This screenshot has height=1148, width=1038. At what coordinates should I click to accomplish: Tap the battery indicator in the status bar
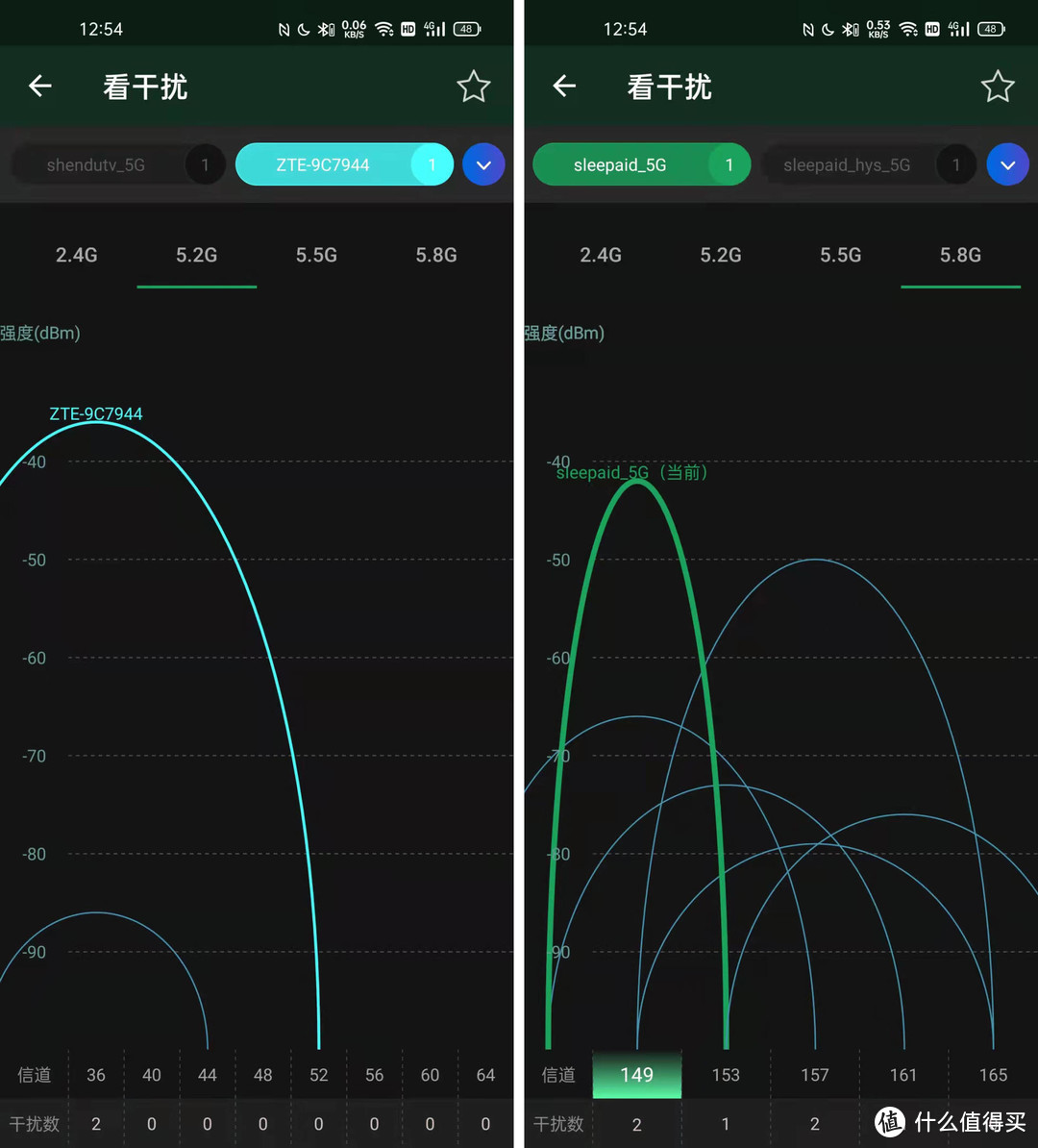[x=466, y=28]
